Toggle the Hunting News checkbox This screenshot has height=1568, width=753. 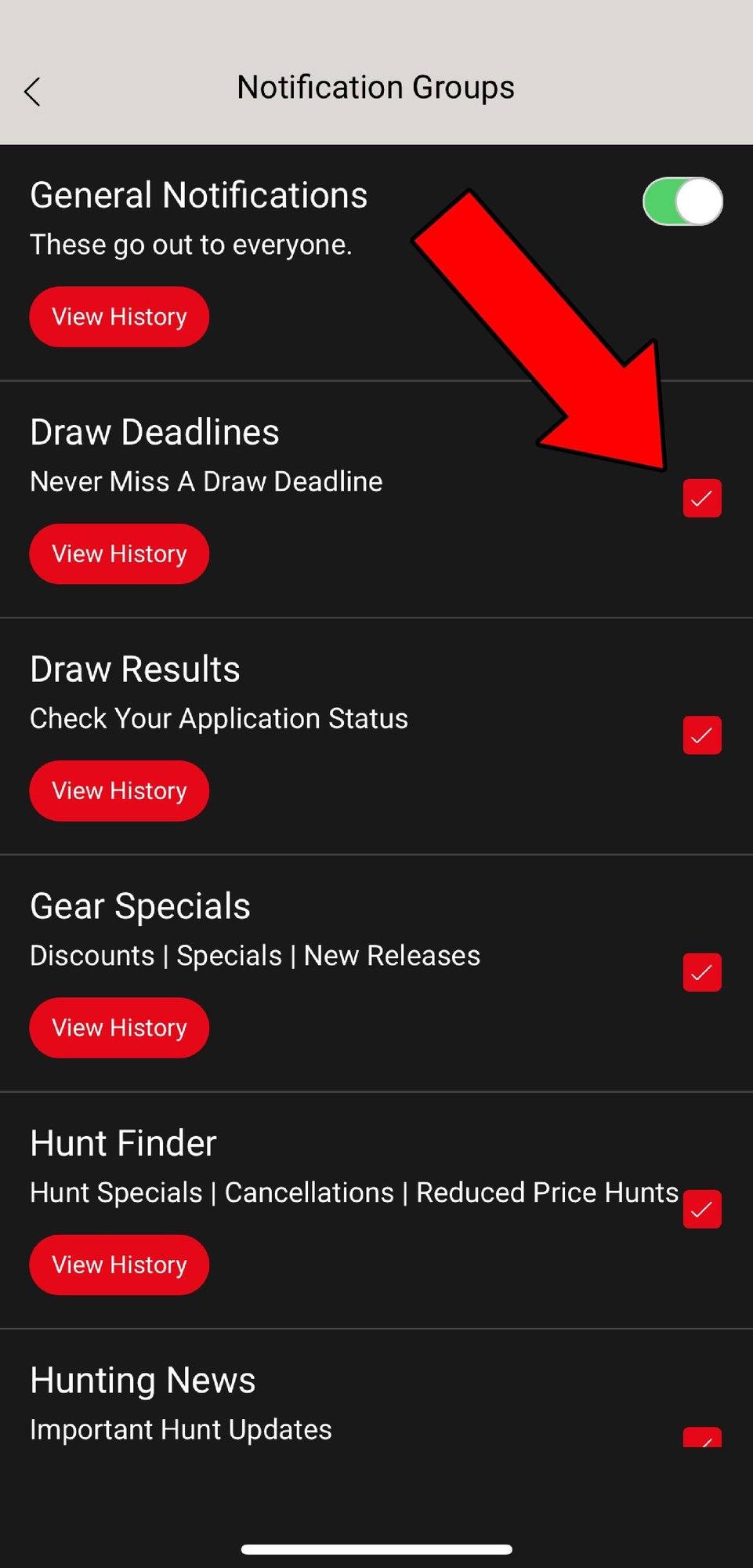pyautogui.click(x=701, y=1438)
